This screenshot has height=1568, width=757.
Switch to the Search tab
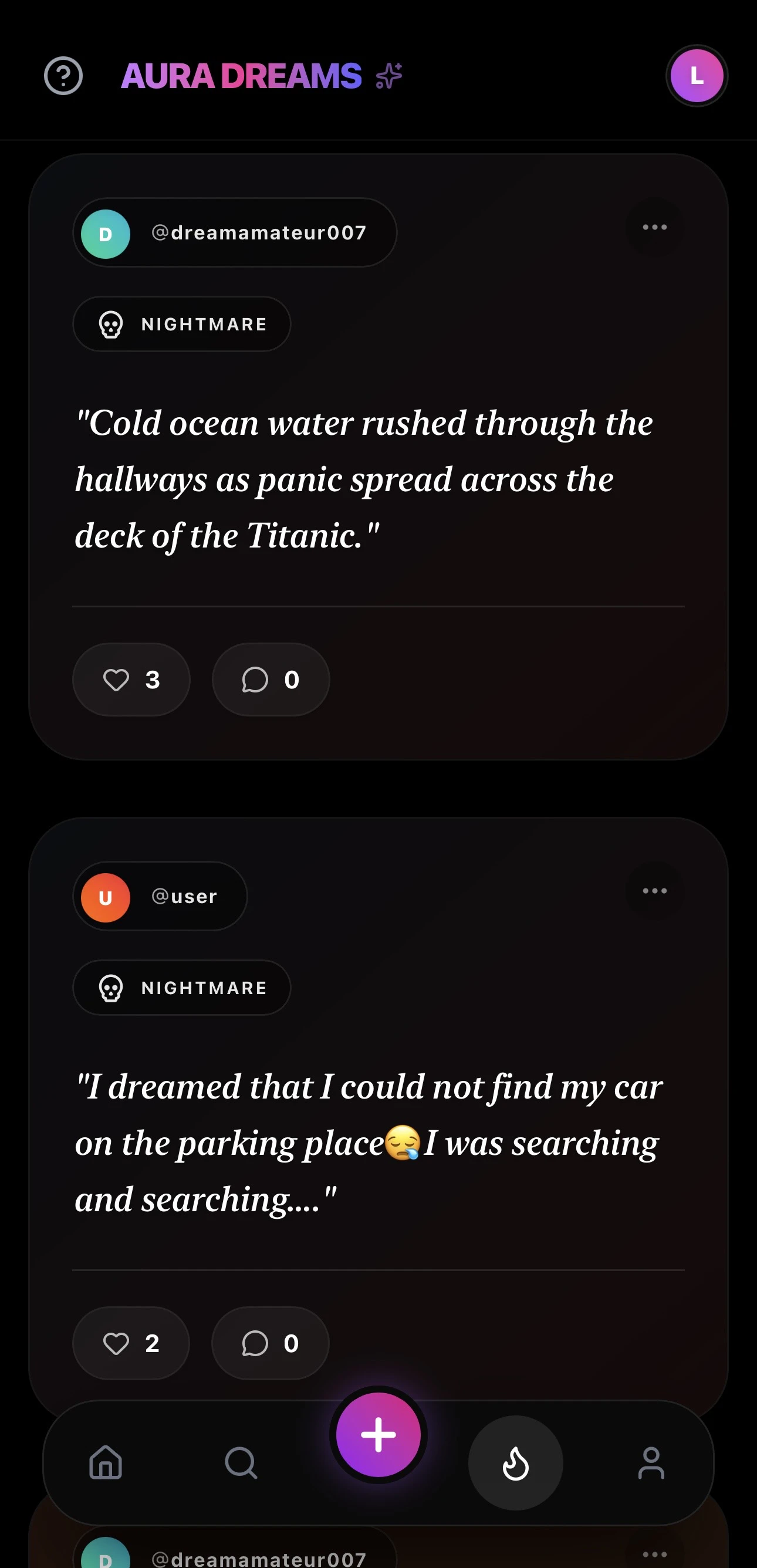tap(241, 1462)
